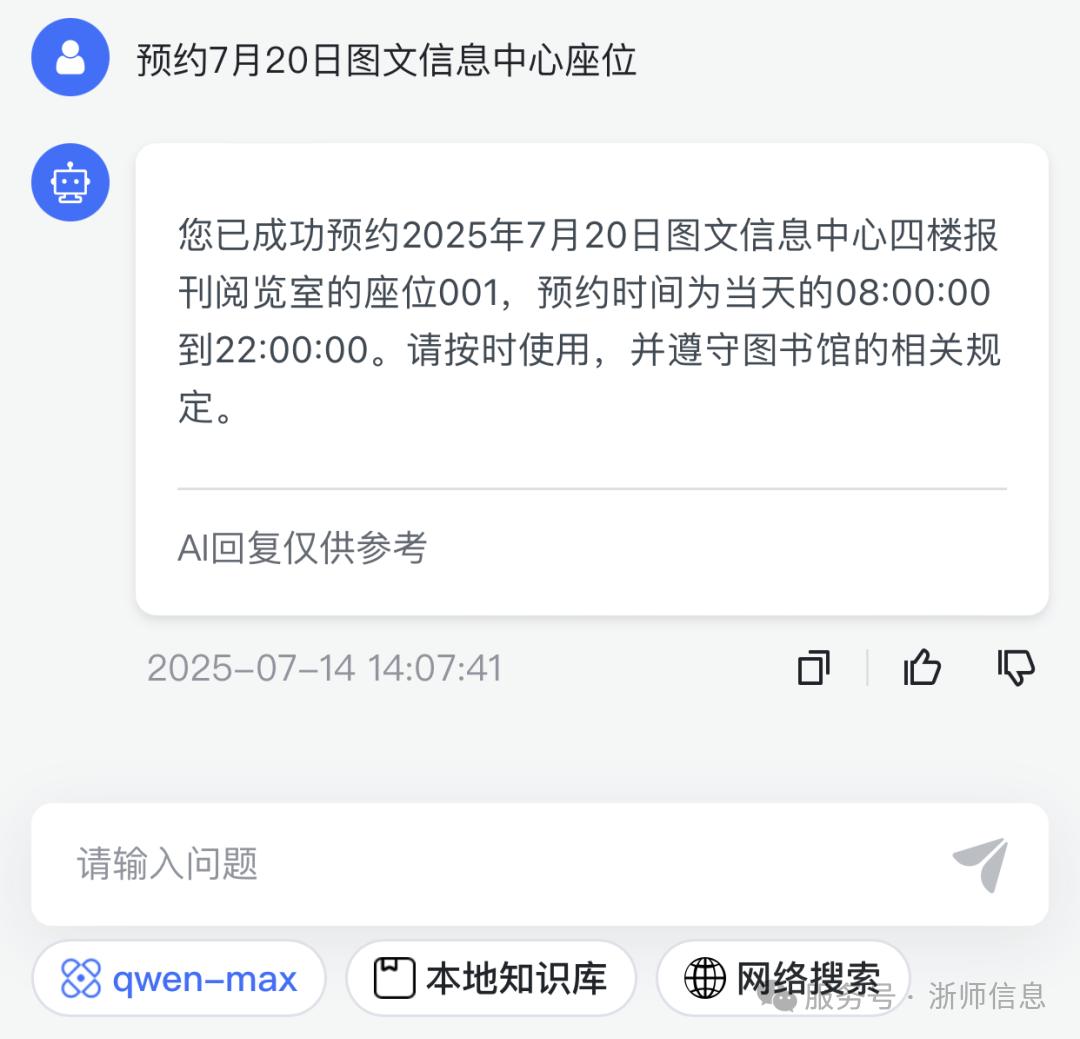Give the reply a thumbs down
The height and width of the screenshot is (1039, 1080).
coord(1016,667)
